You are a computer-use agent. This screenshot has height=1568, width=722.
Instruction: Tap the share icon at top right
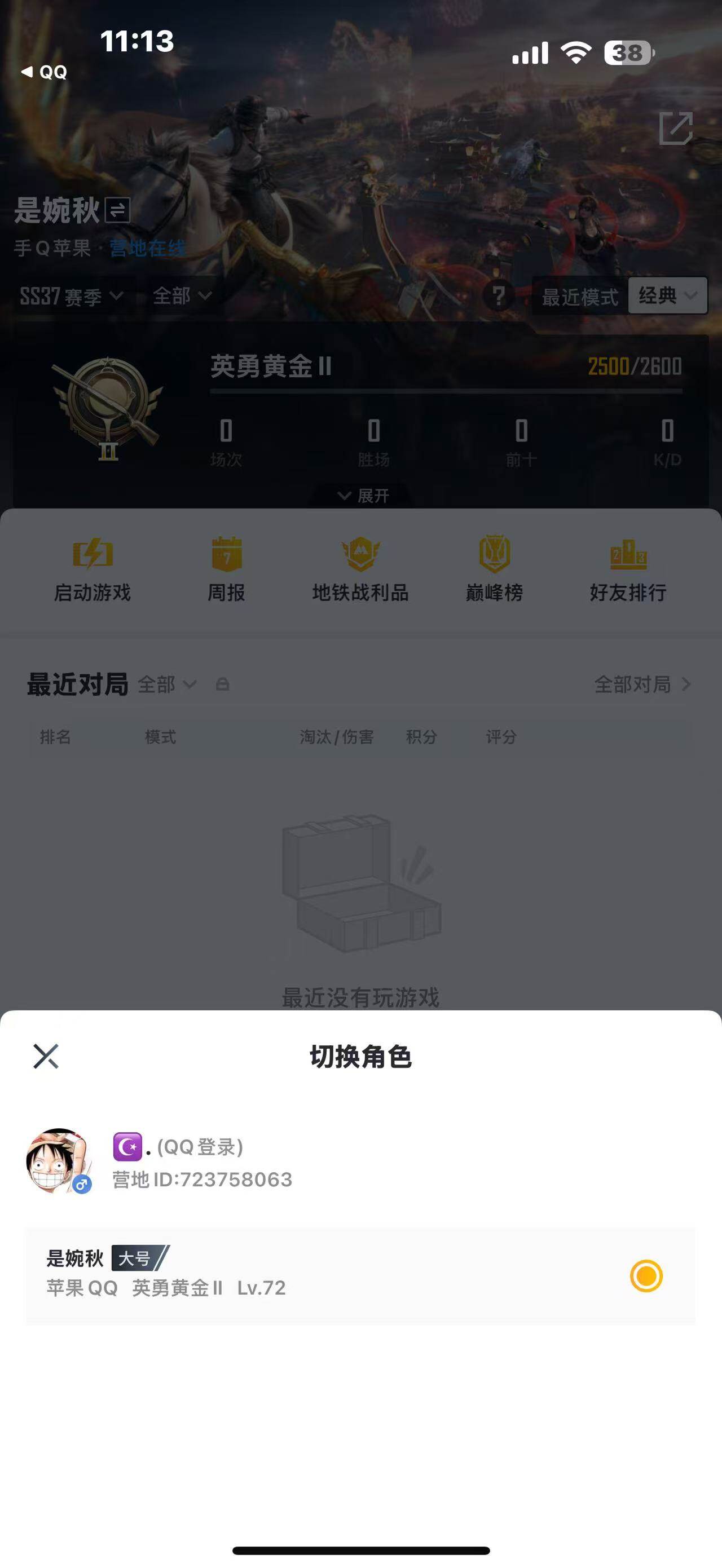[677, 130]
